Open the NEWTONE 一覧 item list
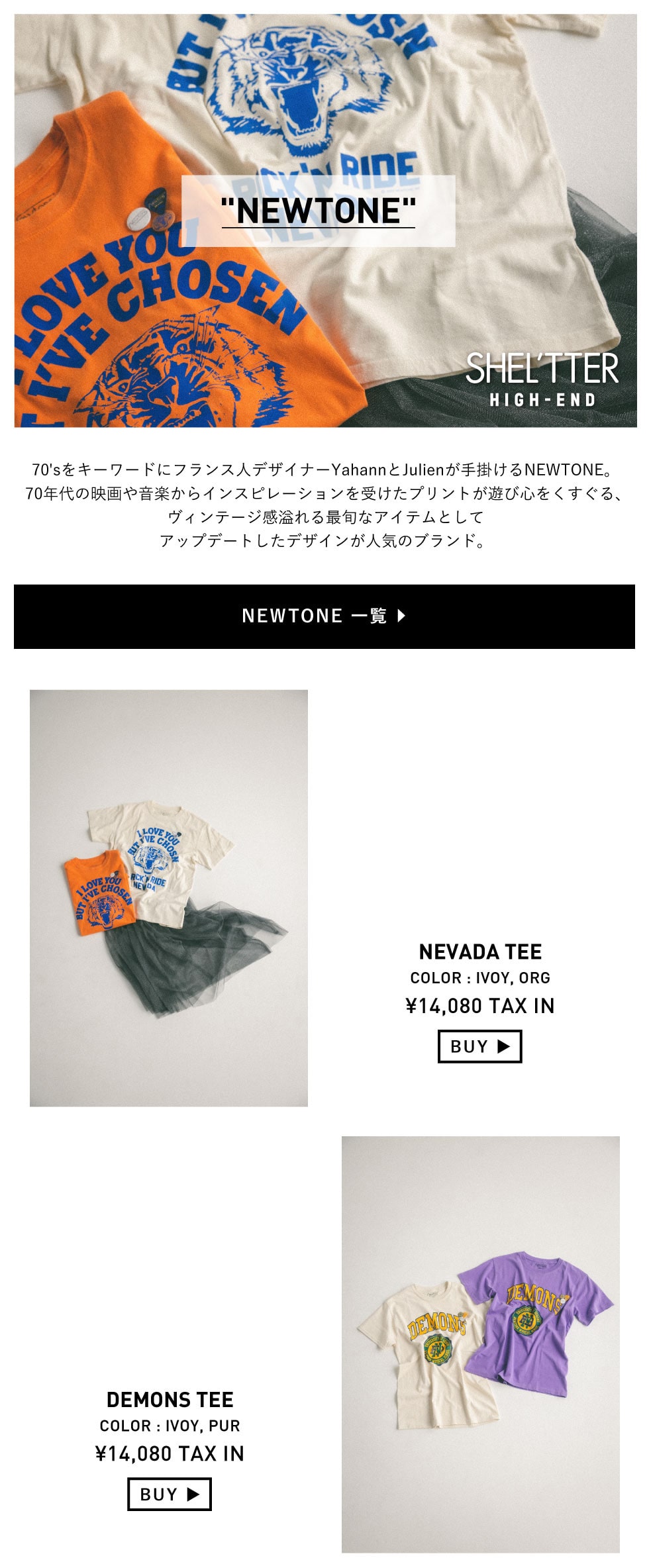 324,616
